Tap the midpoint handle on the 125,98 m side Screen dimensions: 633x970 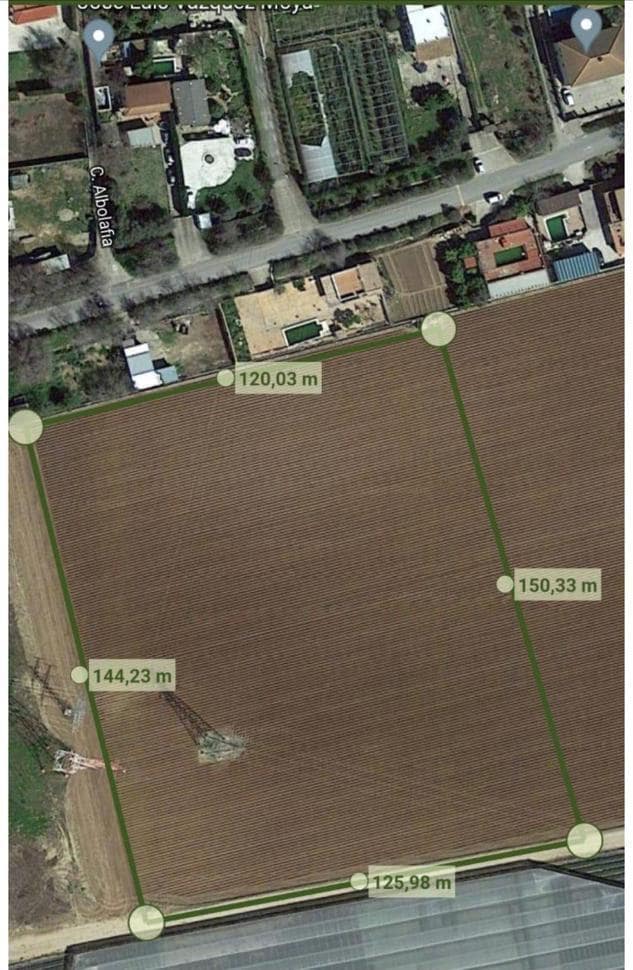click(359, 881)
